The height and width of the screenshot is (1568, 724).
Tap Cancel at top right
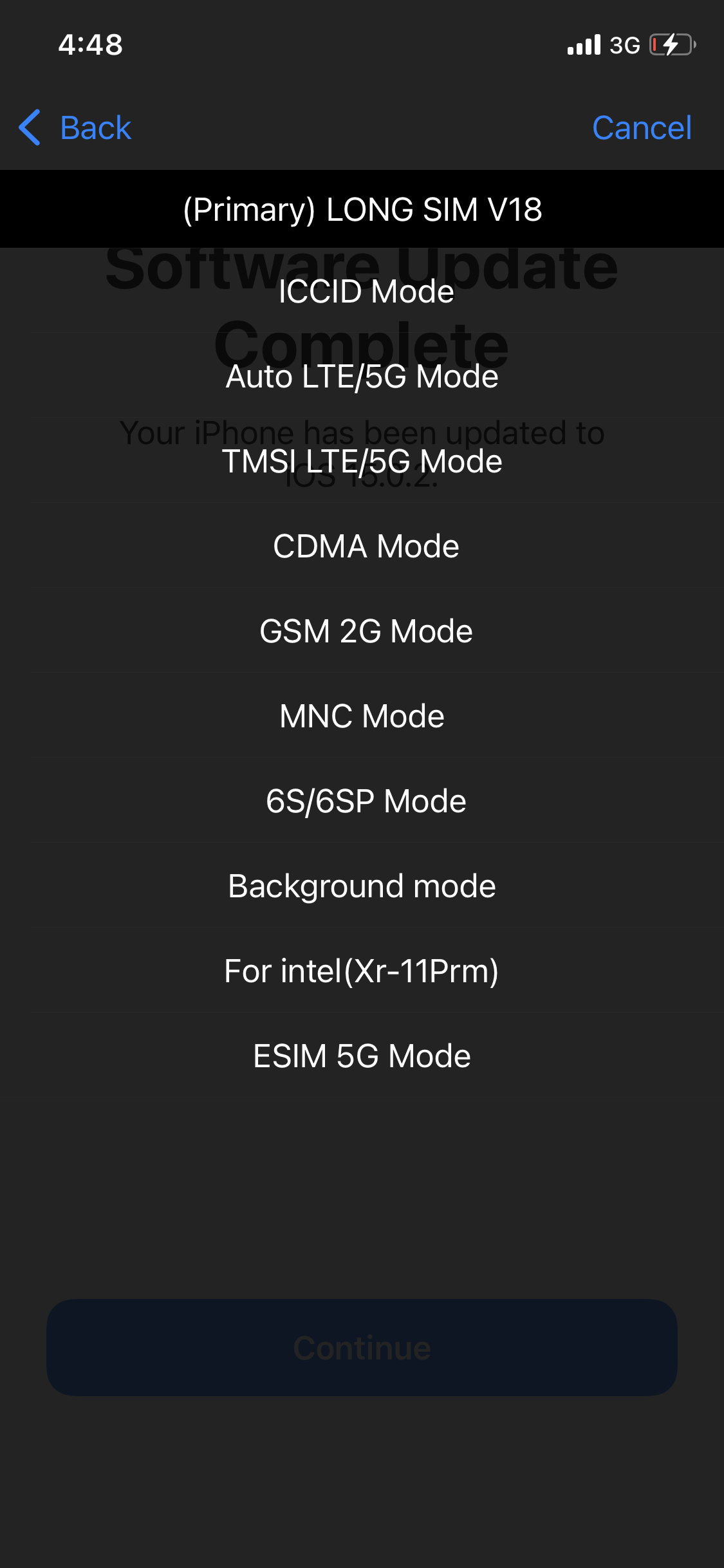642,127
